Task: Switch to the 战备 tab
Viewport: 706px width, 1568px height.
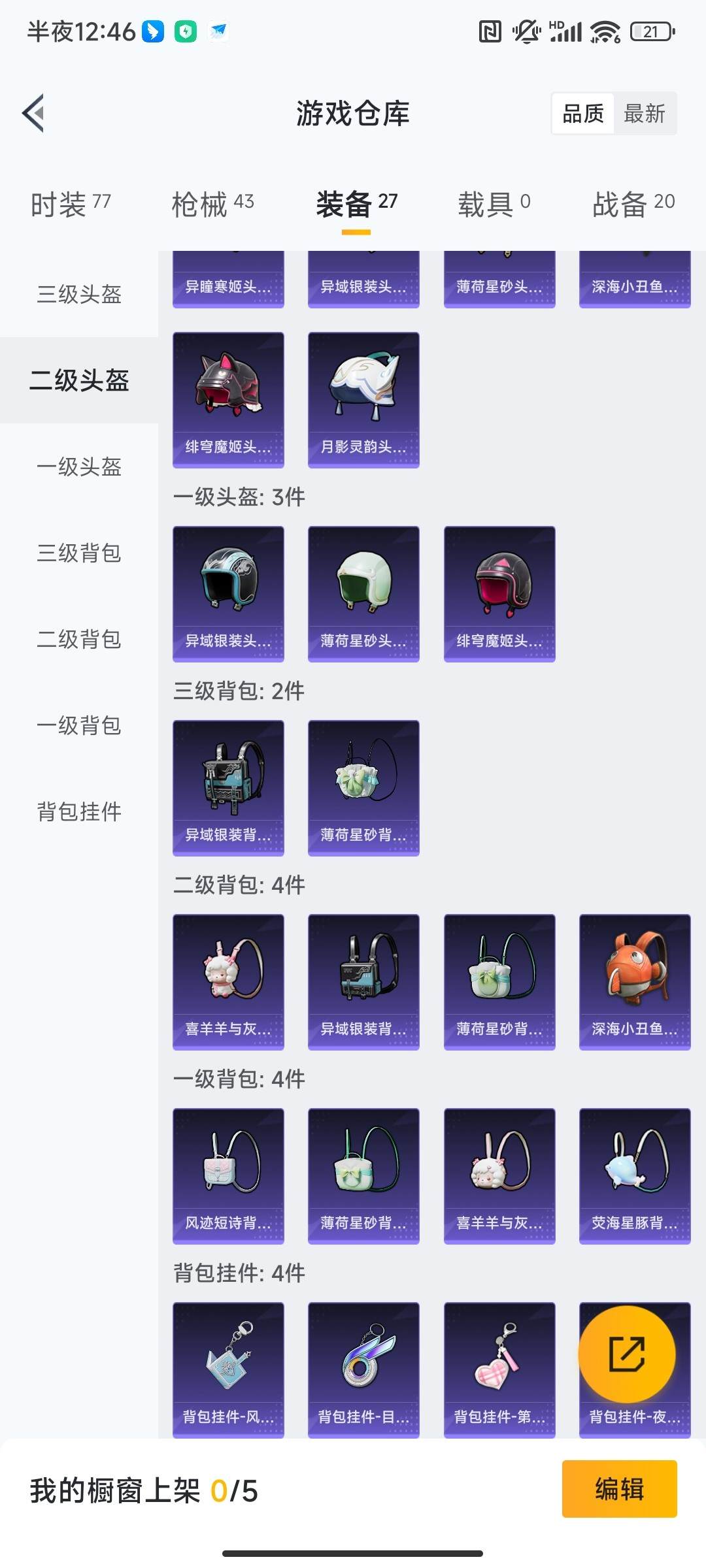Action: point(630,203)
